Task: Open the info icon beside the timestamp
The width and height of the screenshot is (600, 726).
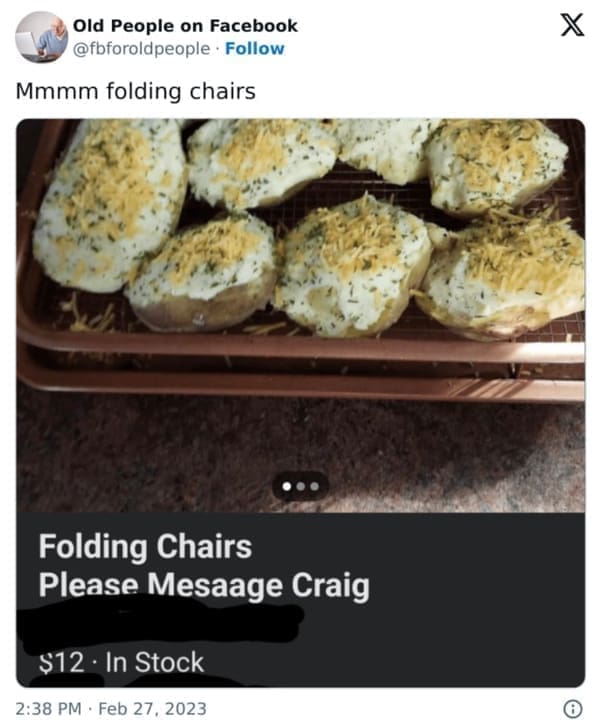Action: point(572,708)
